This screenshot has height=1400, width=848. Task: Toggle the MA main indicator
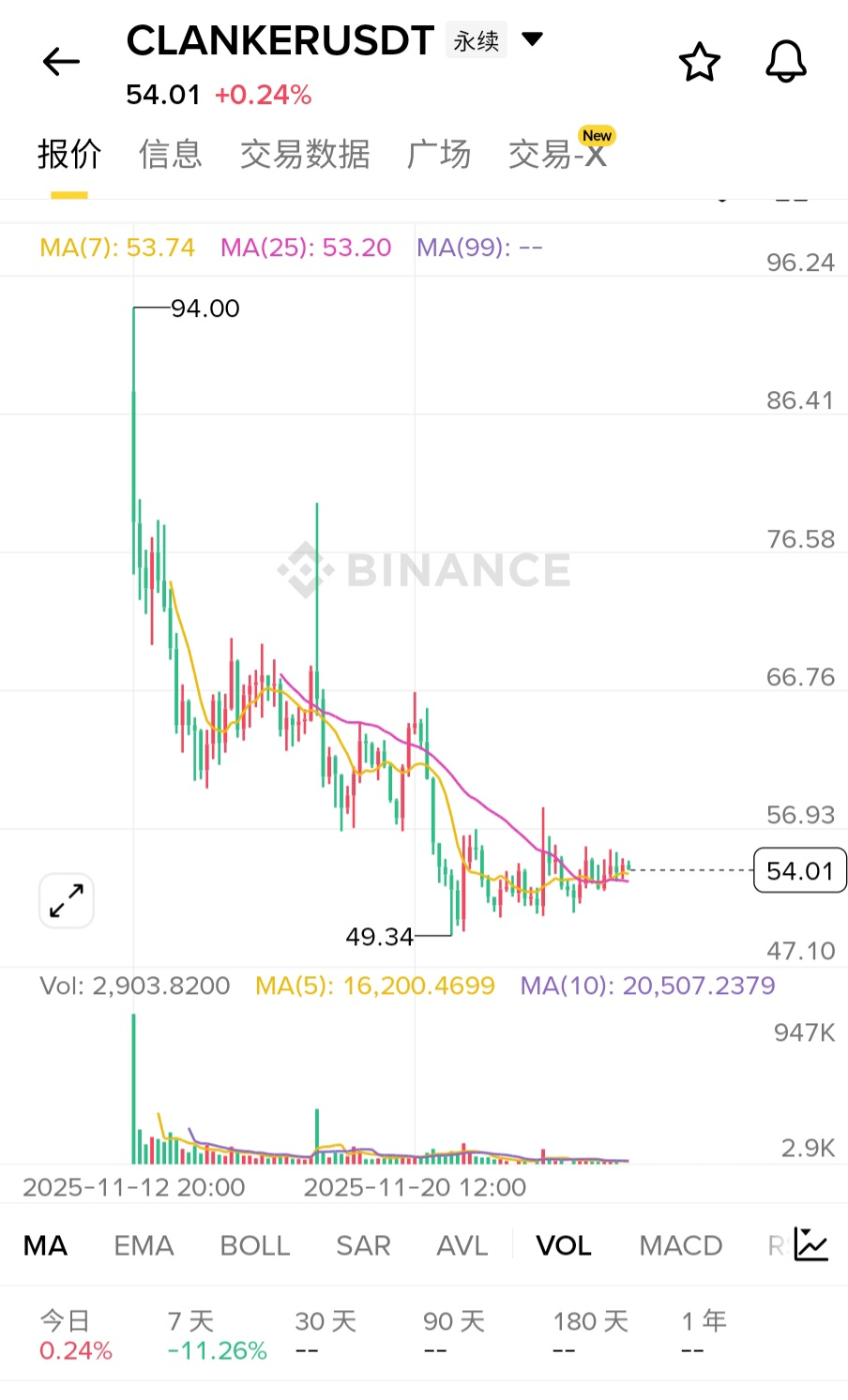tap(45, 1245)
